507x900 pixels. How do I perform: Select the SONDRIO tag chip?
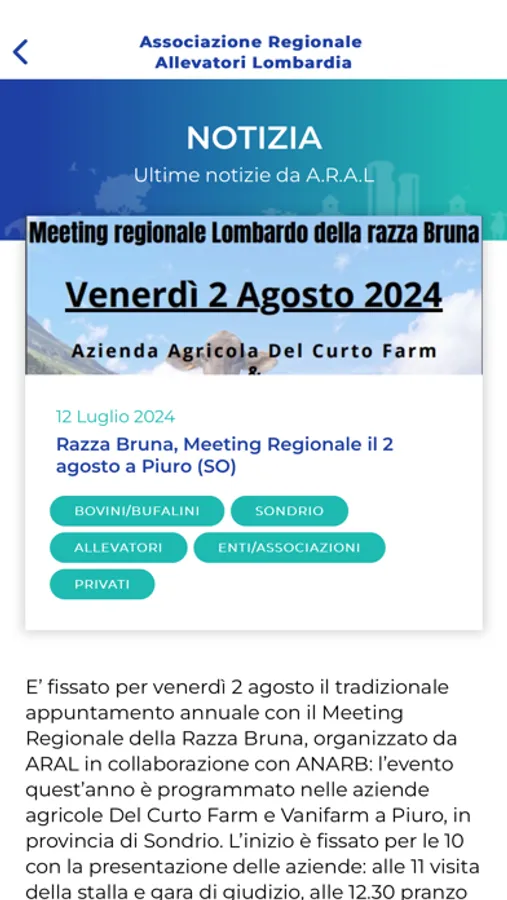(x=289, y=511)
